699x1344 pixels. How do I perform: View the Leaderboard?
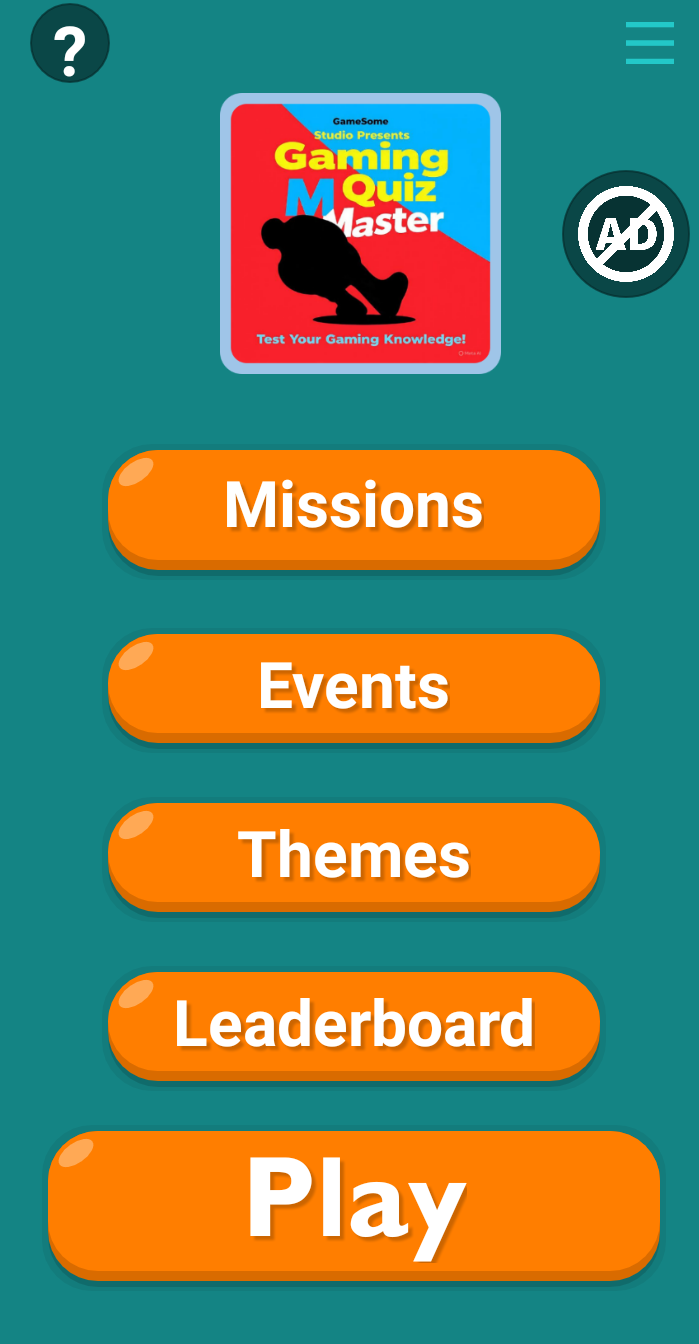point(354,1024)
